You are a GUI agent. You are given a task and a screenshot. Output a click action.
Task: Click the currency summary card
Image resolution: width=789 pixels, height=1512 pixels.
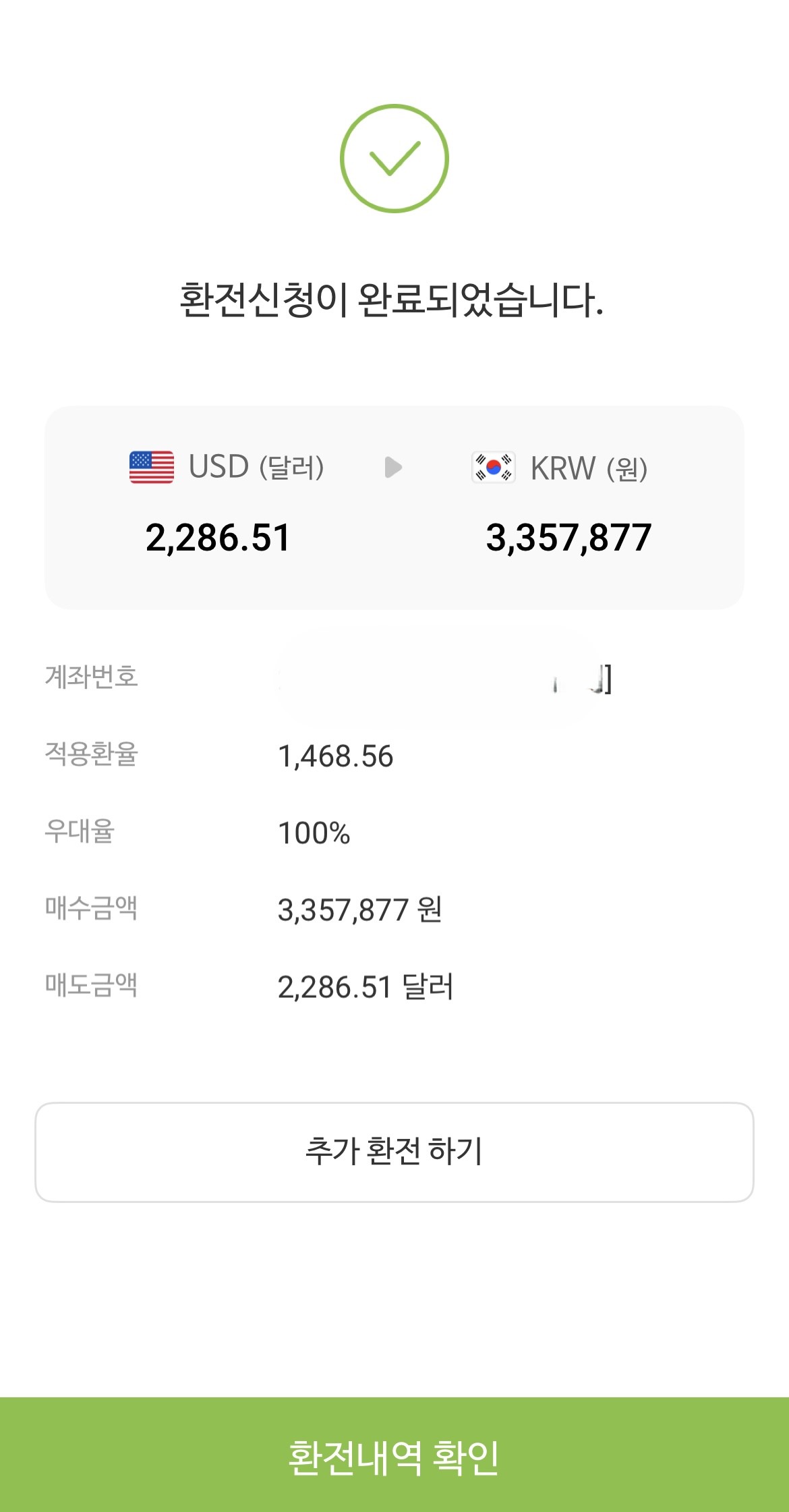pyautogui.click(x=394, y=506)
